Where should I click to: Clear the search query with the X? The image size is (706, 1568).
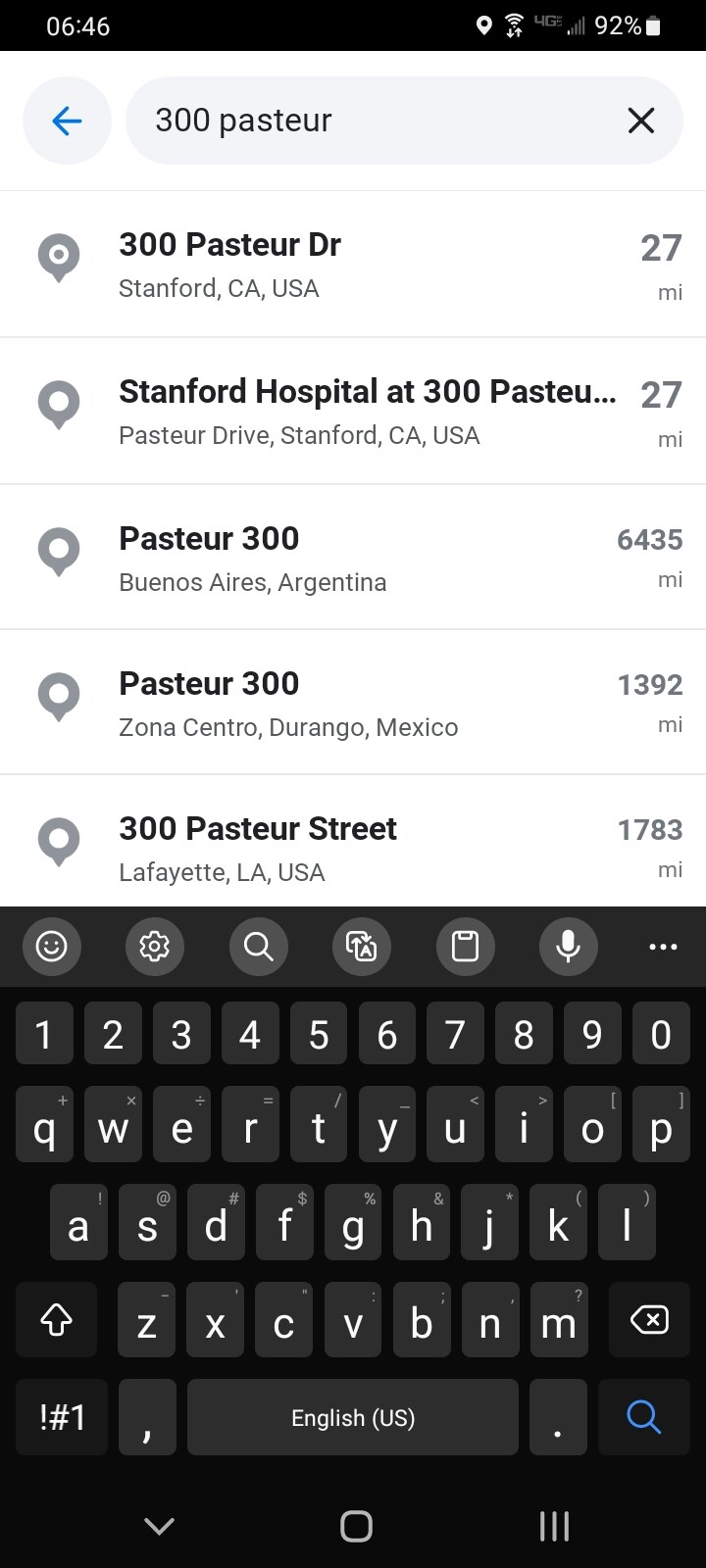[x=640, y=121]
